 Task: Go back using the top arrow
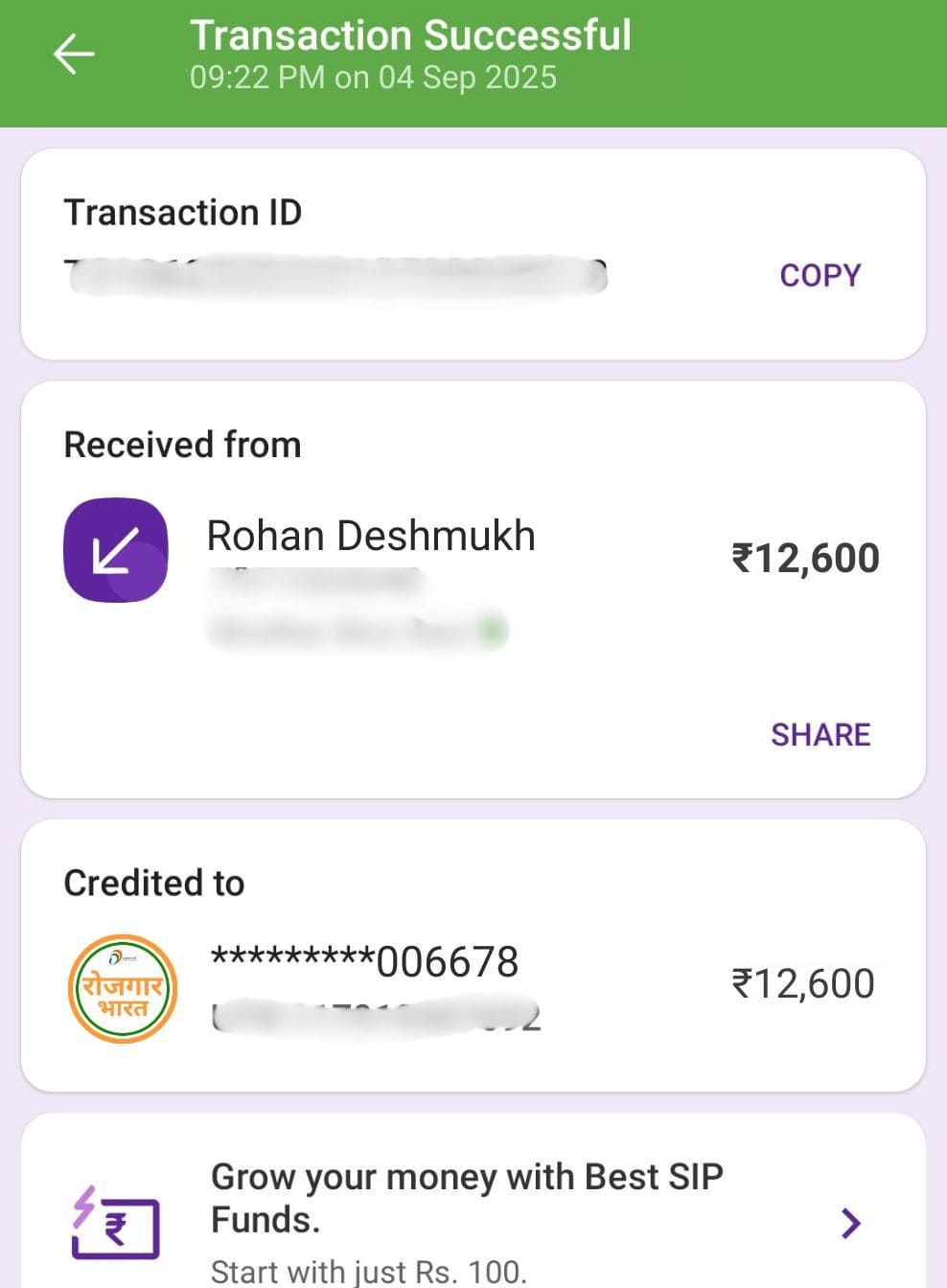[74, 54]
